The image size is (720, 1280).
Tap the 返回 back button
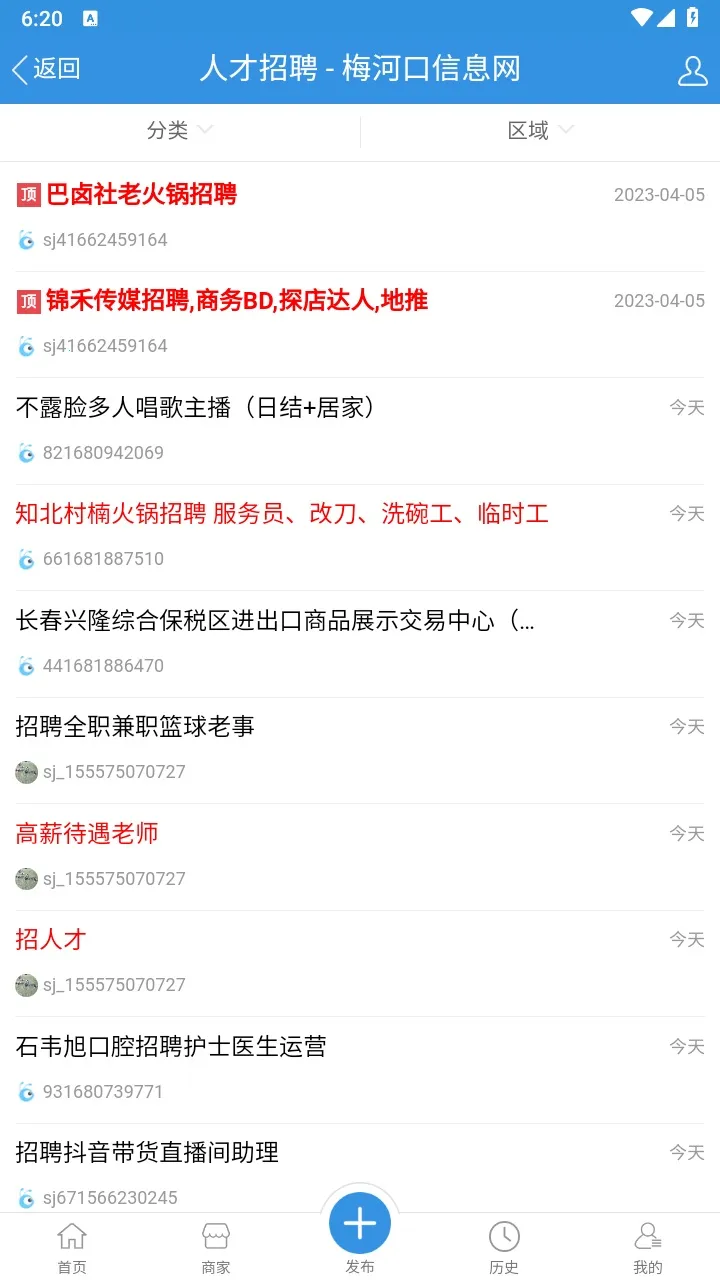tap(46, 69)
